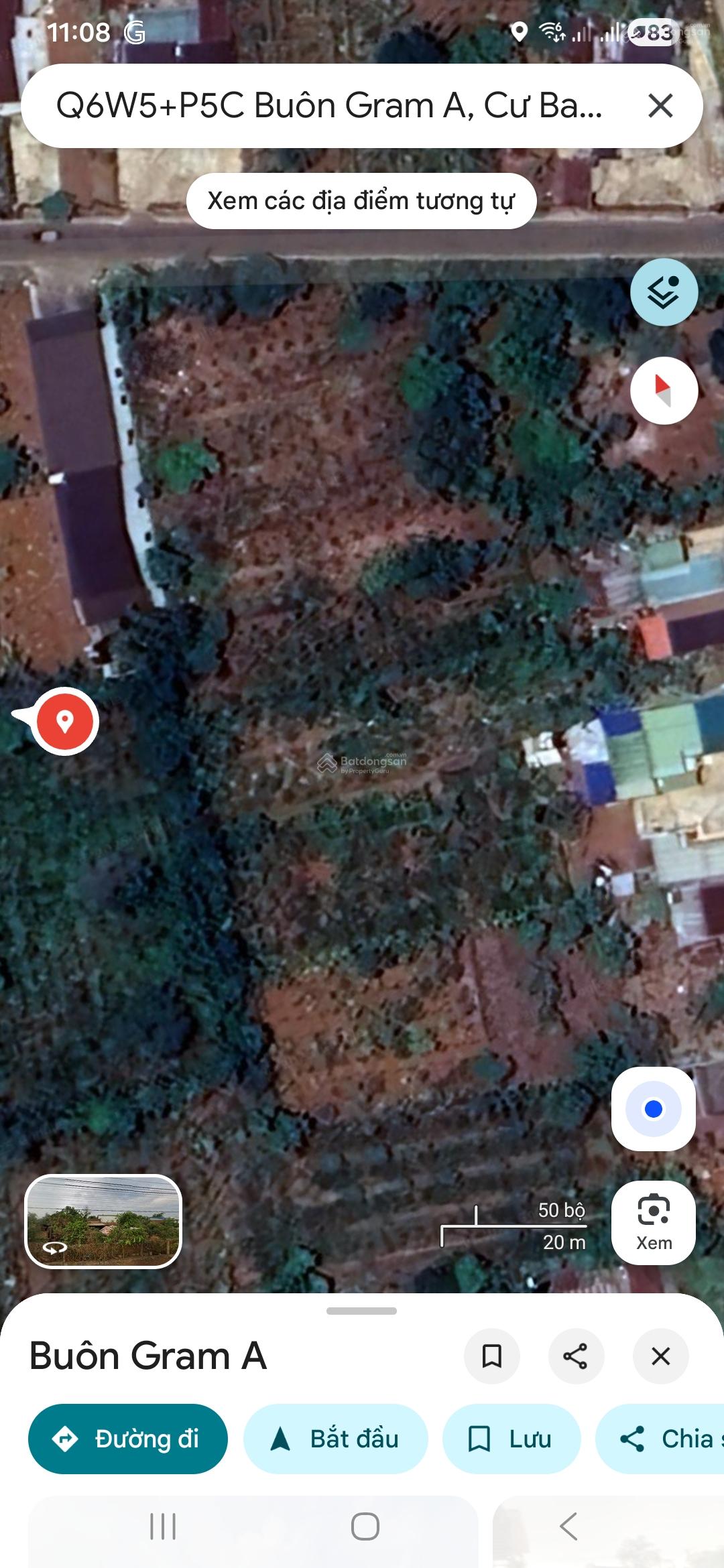Expand the bottom sheet drag handle

(361, 1311)
